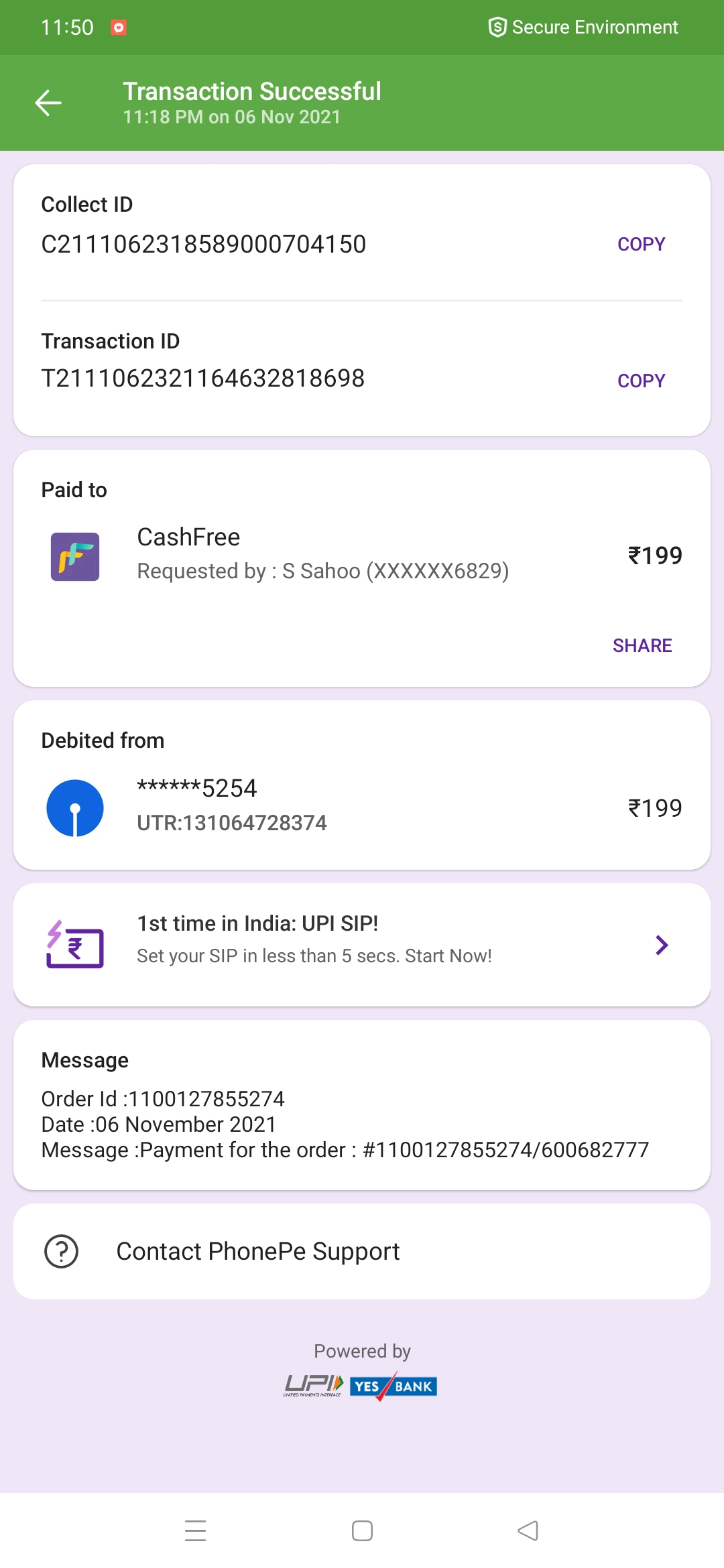Image resolution: width=724 pixels, height=1568 pixels.
Task: Share the CashFree payment receipt
Action: click(642, 645)
